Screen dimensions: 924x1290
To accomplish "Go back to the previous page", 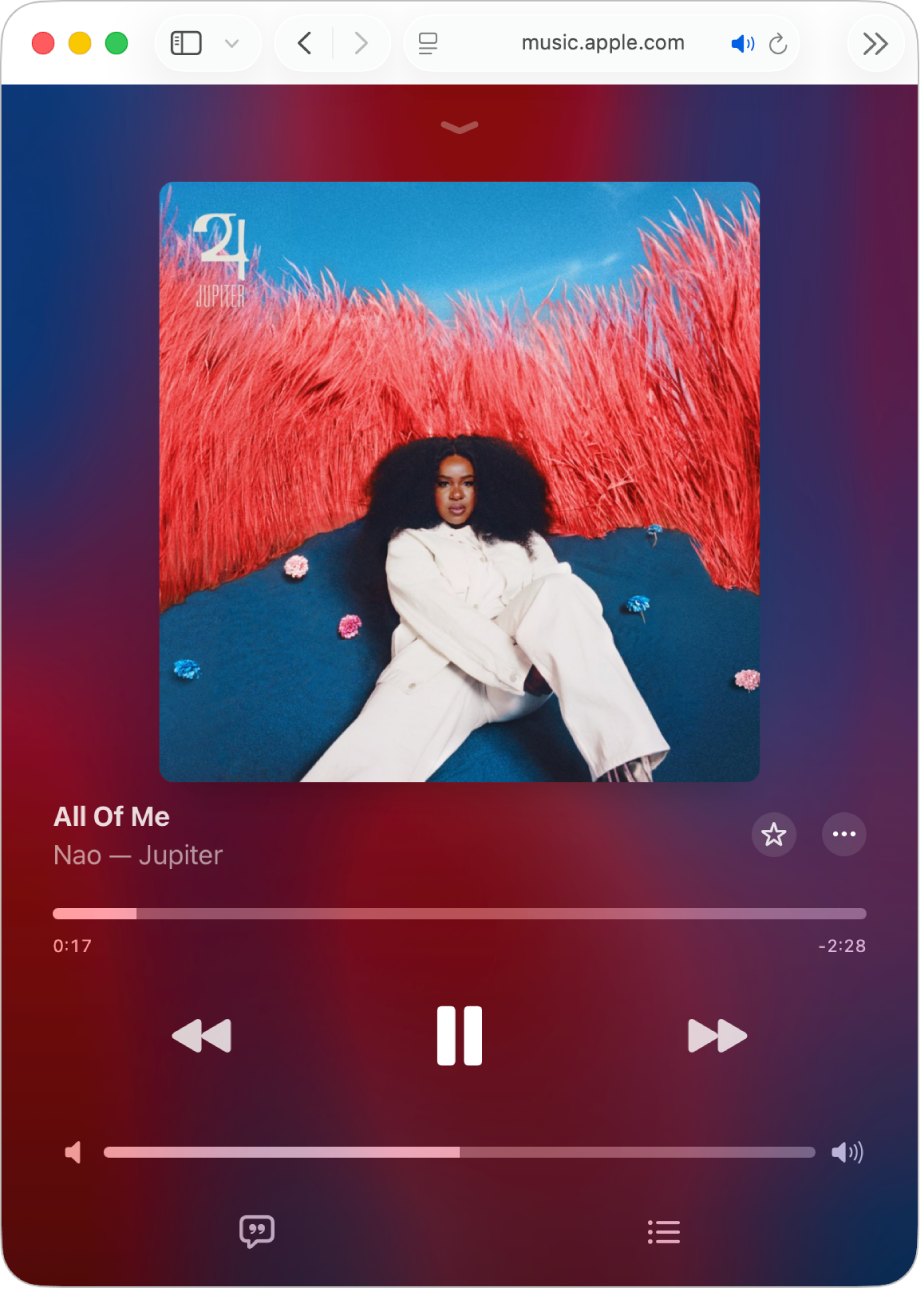I will click(305, 43).
